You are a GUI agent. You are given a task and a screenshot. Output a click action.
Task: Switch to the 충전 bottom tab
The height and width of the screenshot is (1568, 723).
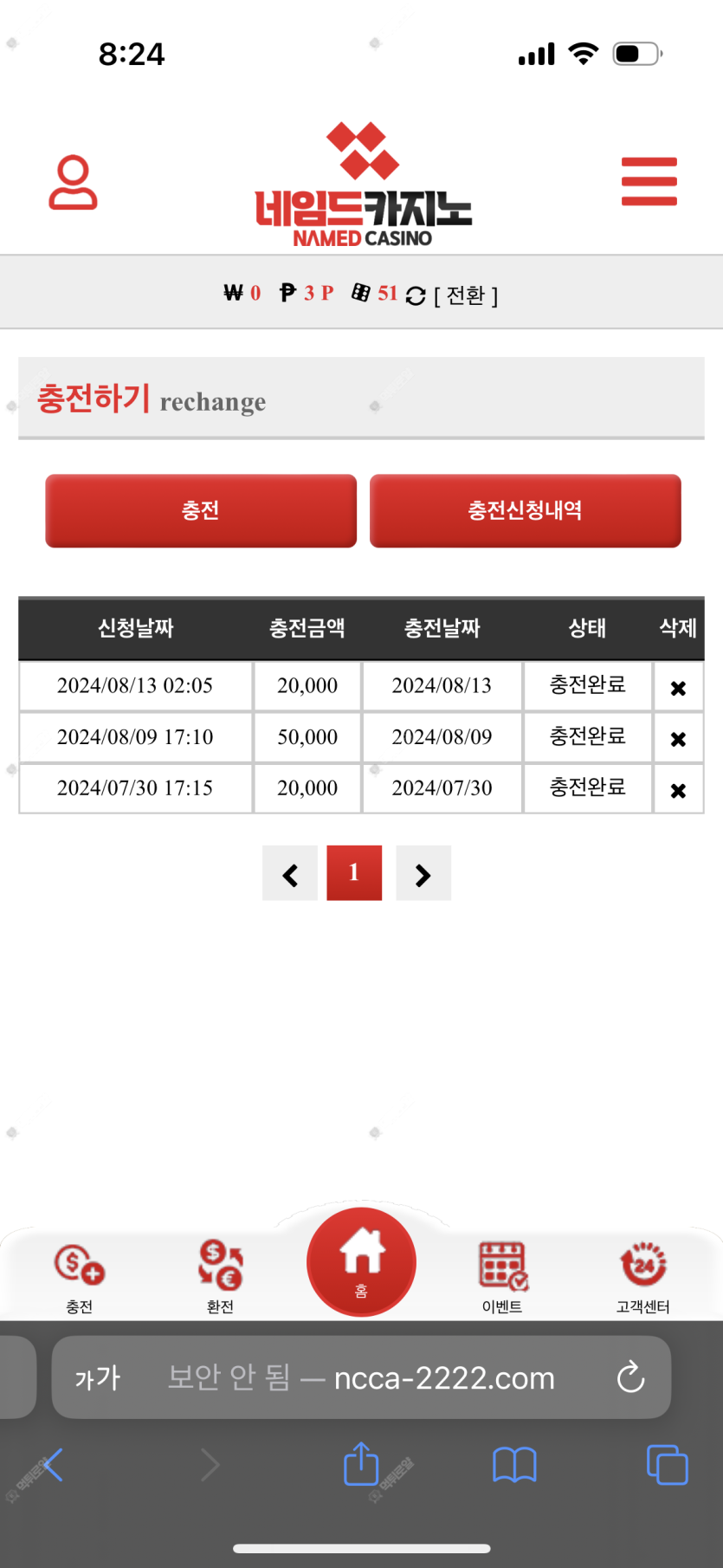click(x=79, y=1278)
